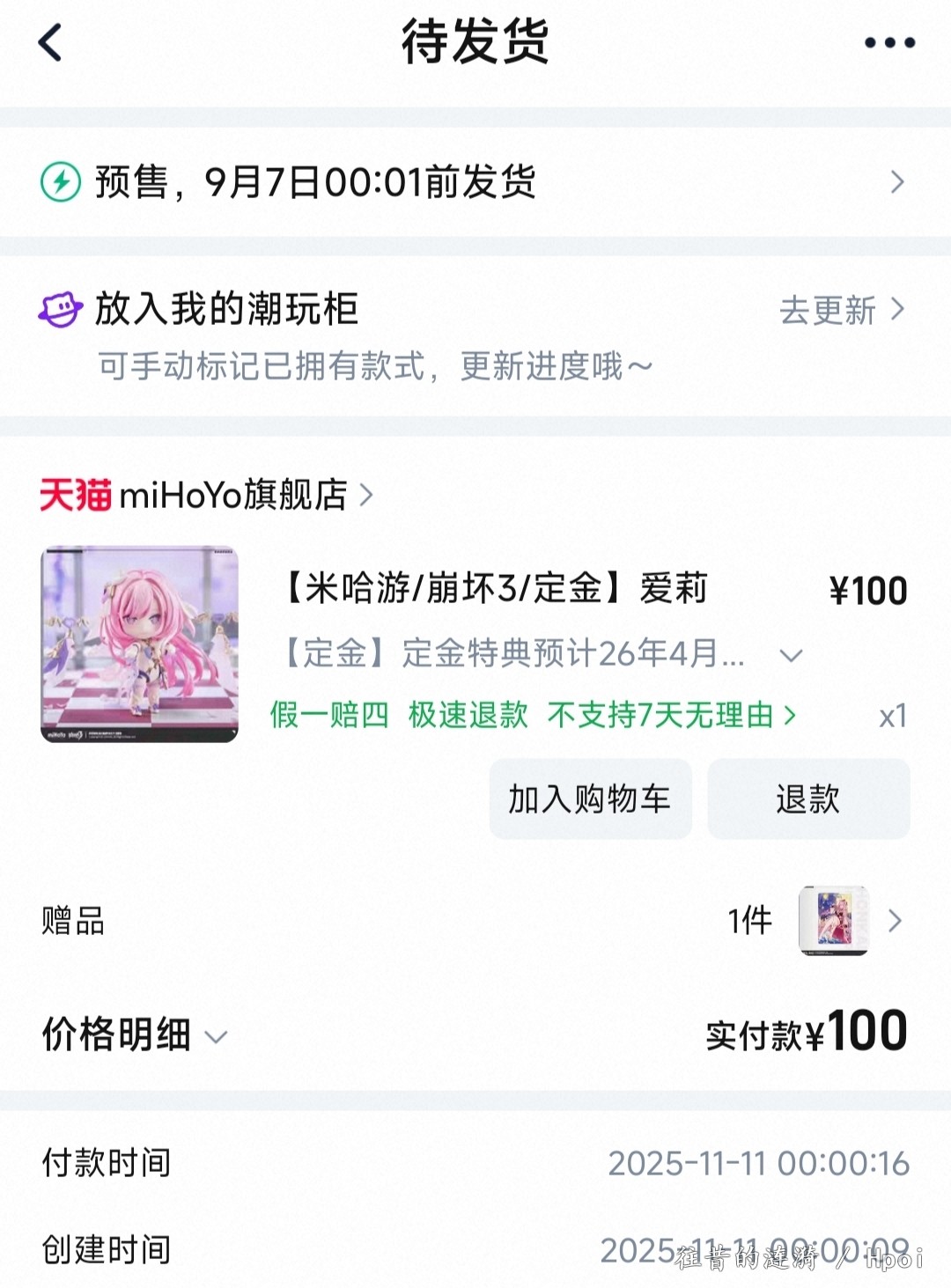Image resolution: width=951 pixels, height=1288 pixels.
Task: Tap 加入购物车 button
Action: click(x=590, y=799)
